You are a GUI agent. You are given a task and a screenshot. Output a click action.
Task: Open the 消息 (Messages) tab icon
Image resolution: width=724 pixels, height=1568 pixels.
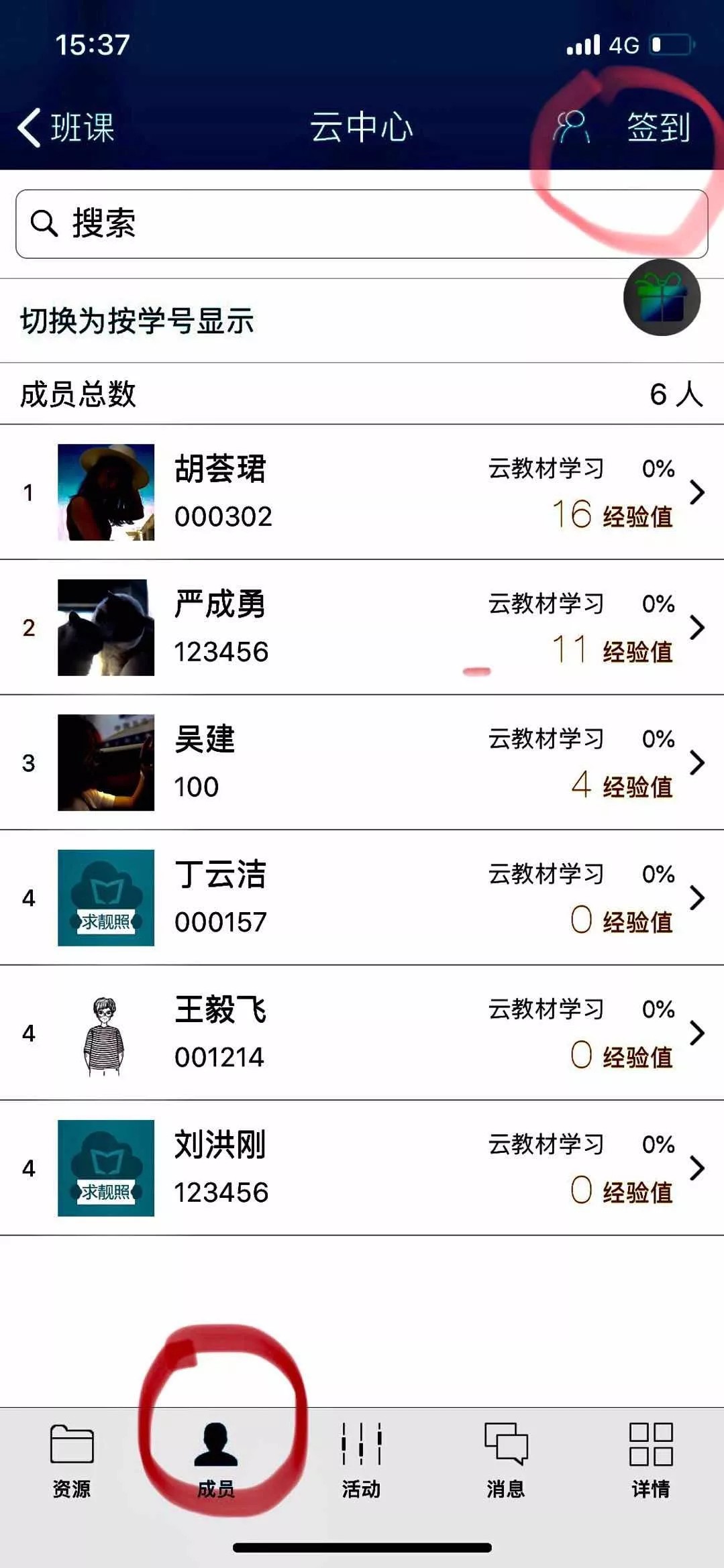click(x=505, y=1443)
